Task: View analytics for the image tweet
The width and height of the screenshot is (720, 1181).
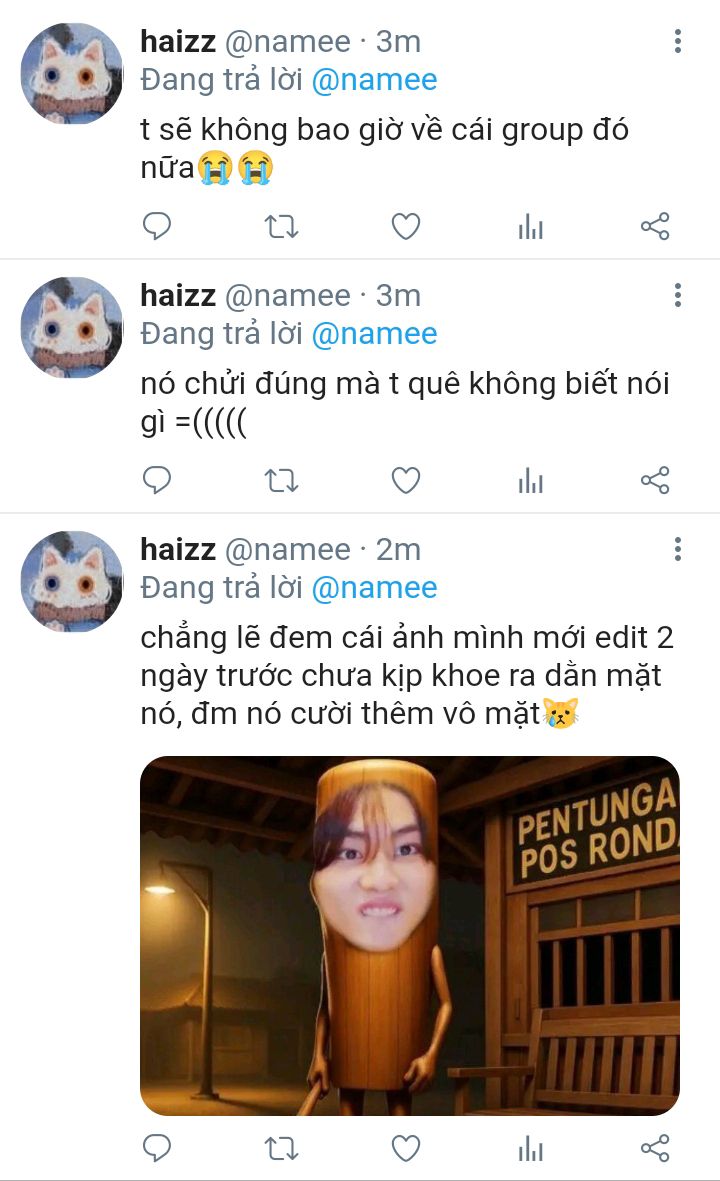Action: [x=530, y=1148]
